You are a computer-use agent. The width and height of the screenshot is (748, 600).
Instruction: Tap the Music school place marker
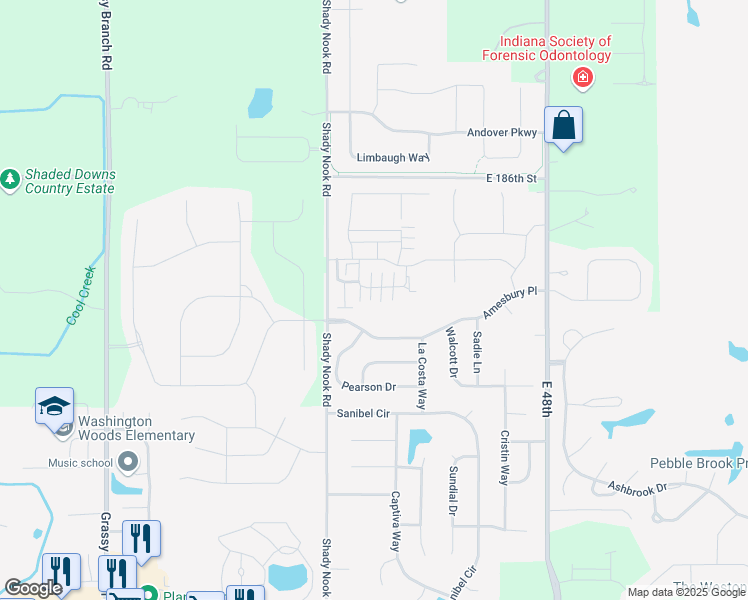128,463
